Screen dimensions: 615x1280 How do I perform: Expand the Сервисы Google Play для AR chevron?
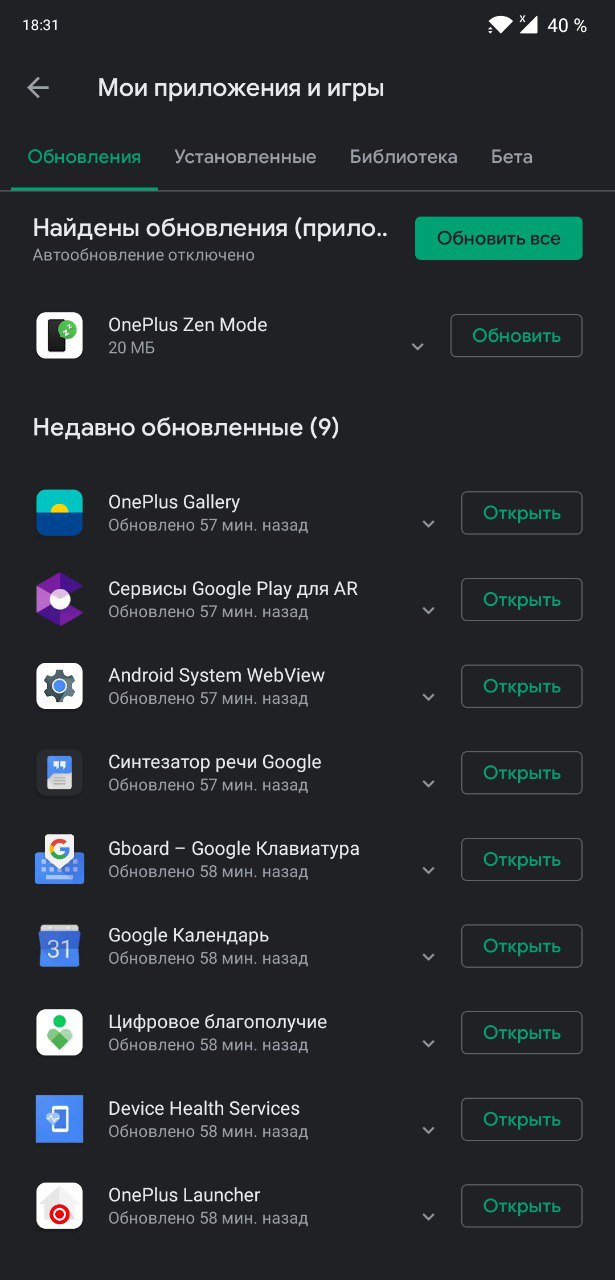(428, 610)
